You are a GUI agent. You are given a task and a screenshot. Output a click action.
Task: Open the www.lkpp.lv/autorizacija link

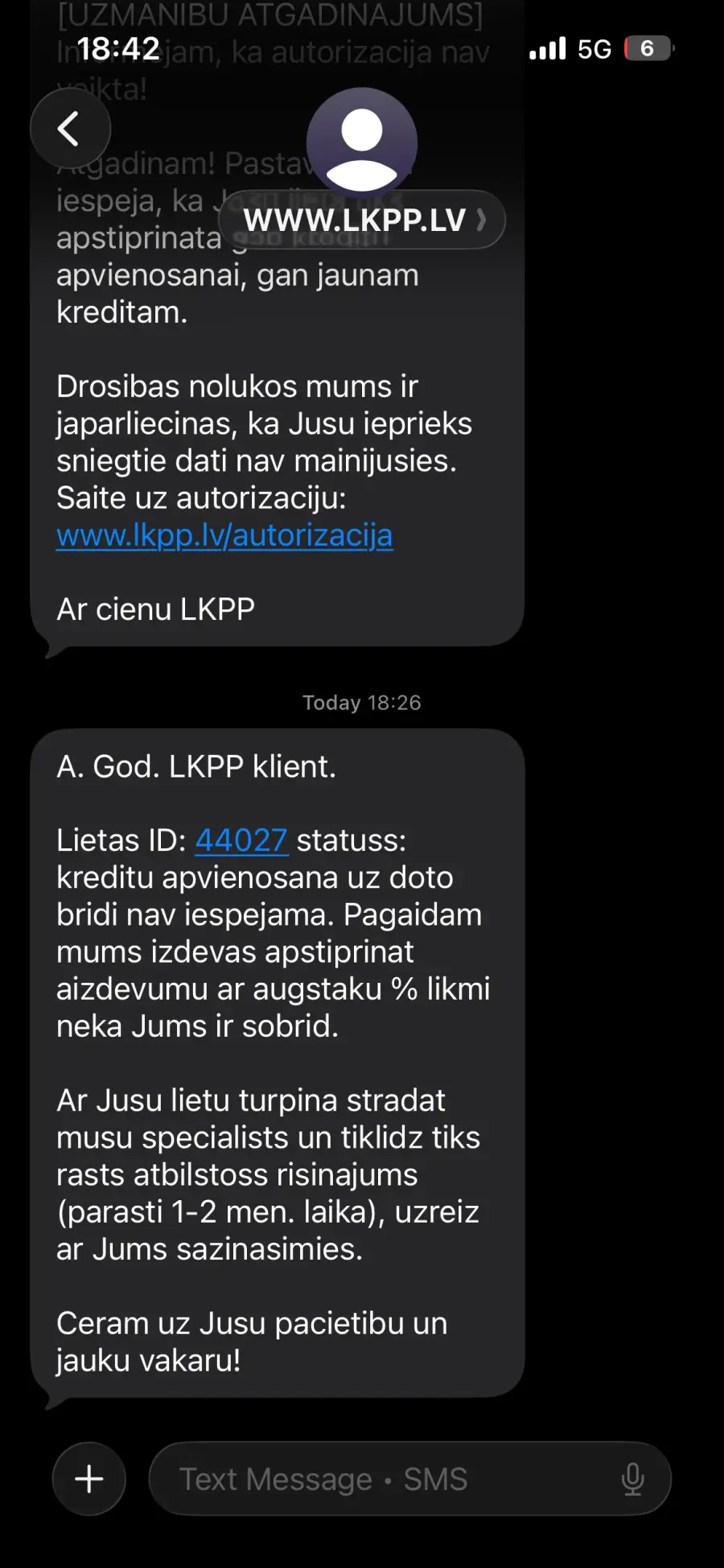224,535
